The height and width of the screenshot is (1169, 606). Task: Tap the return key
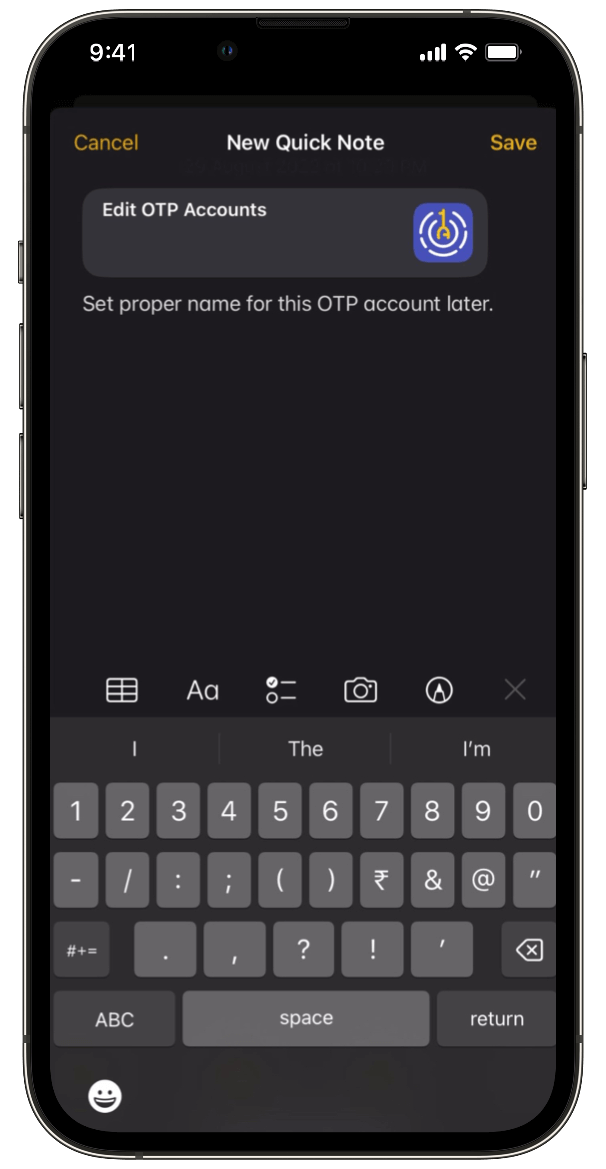[x=496, y=1019]
